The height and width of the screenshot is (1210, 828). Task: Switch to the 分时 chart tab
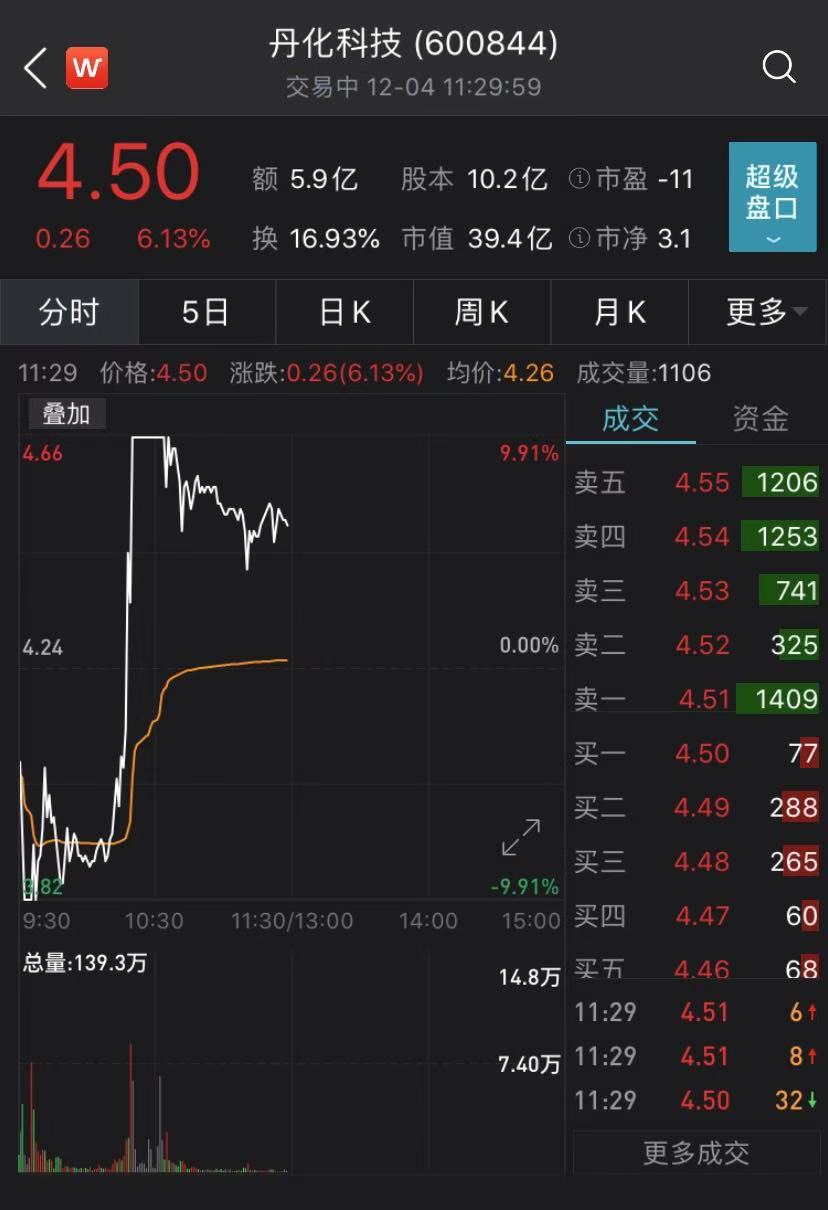(x=69, y=313)
